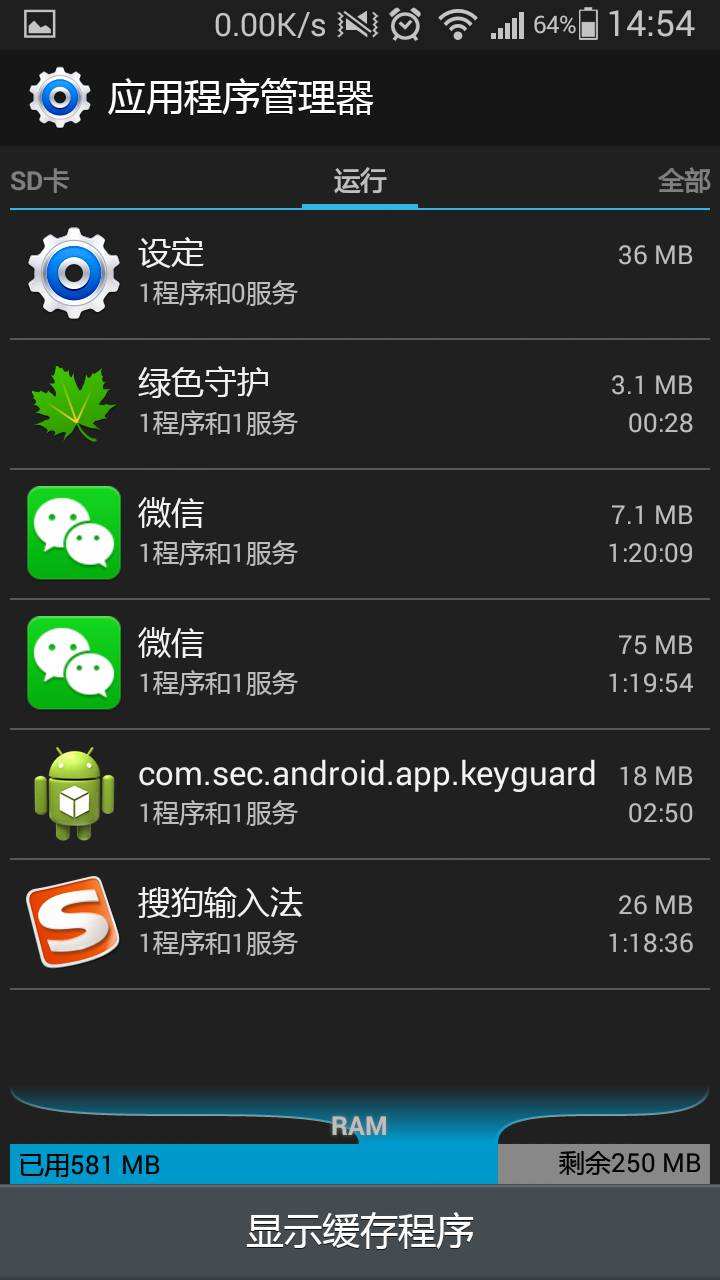Open the 微信 entry using 7.1 MB
Image resolution: width=720 pixels, height=1280 pixels.
[360, 534]
